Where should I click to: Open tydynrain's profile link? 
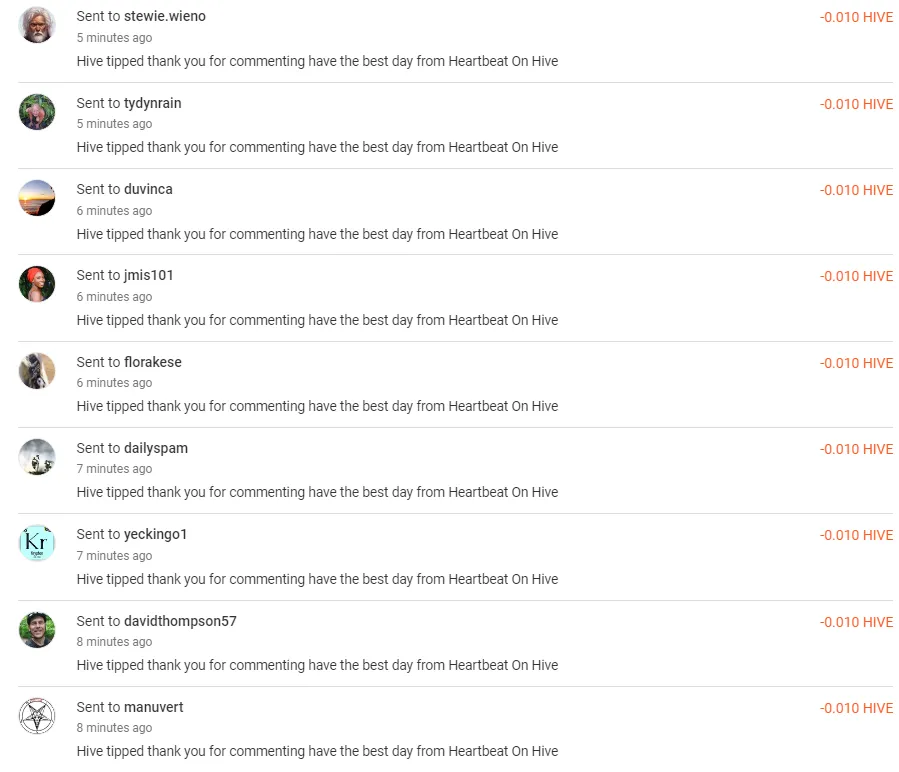tap(152, 103)
